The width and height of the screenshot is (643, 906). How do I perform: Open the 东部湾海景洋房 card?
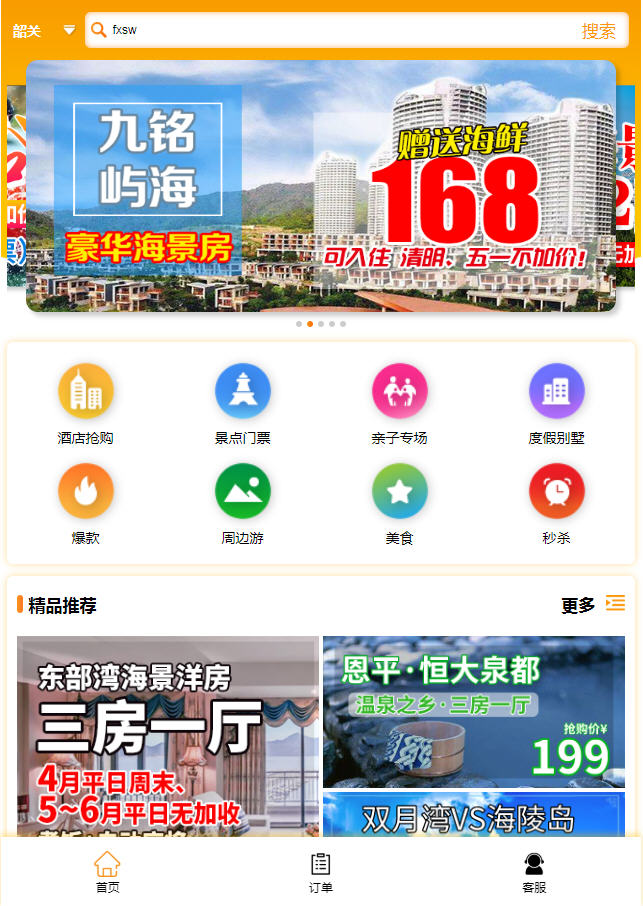pos(168,735)
